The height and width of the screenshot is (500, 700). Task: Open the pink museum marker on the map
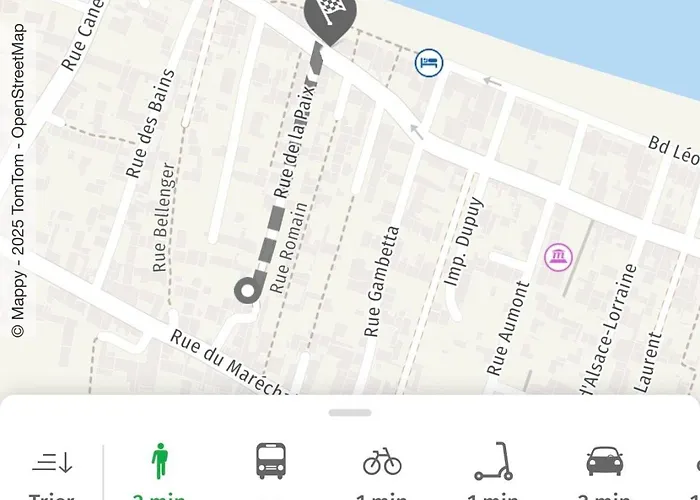pos(559,257)
